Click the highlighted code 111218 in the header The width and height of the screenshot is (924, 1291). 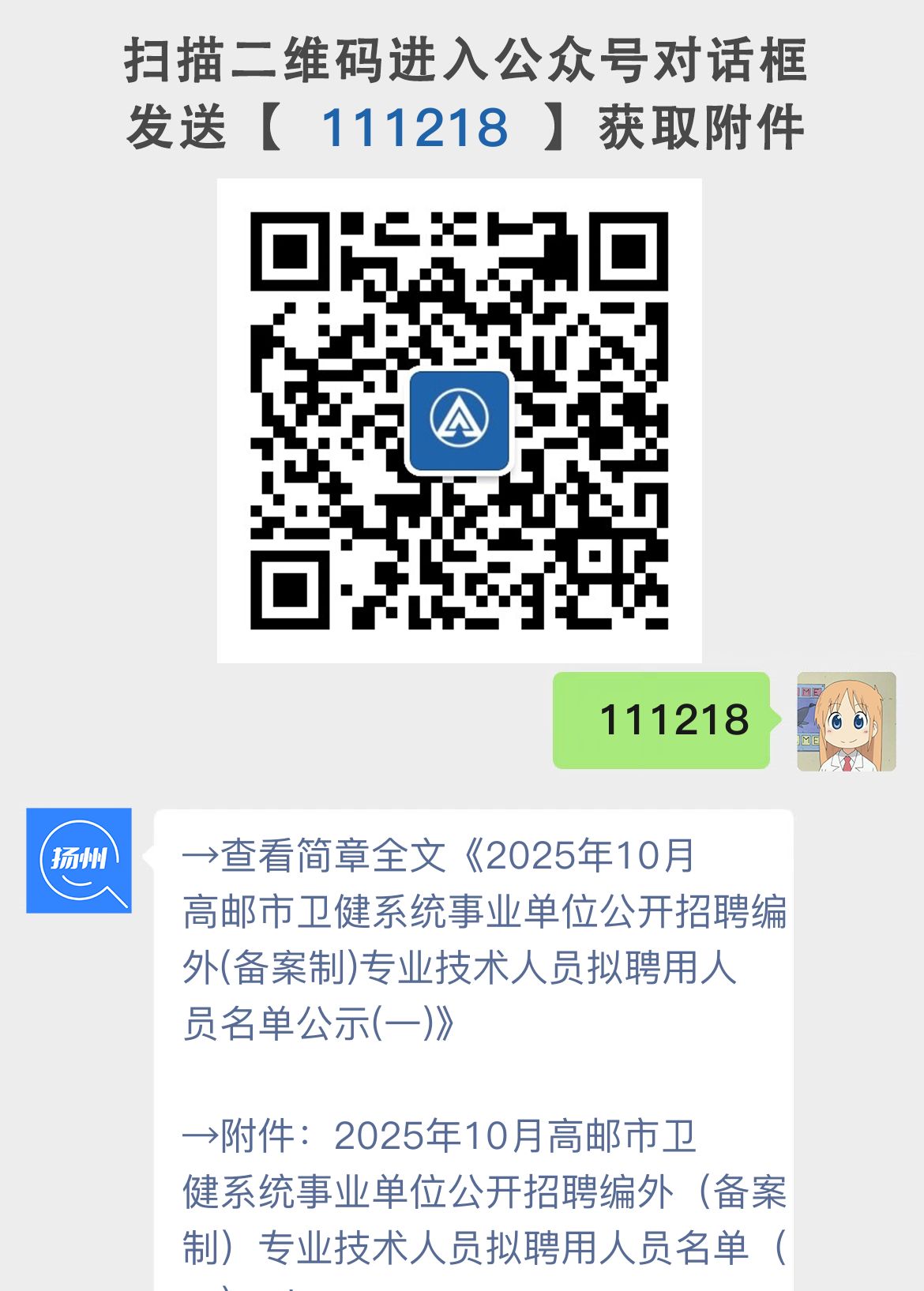click(416, 126)
